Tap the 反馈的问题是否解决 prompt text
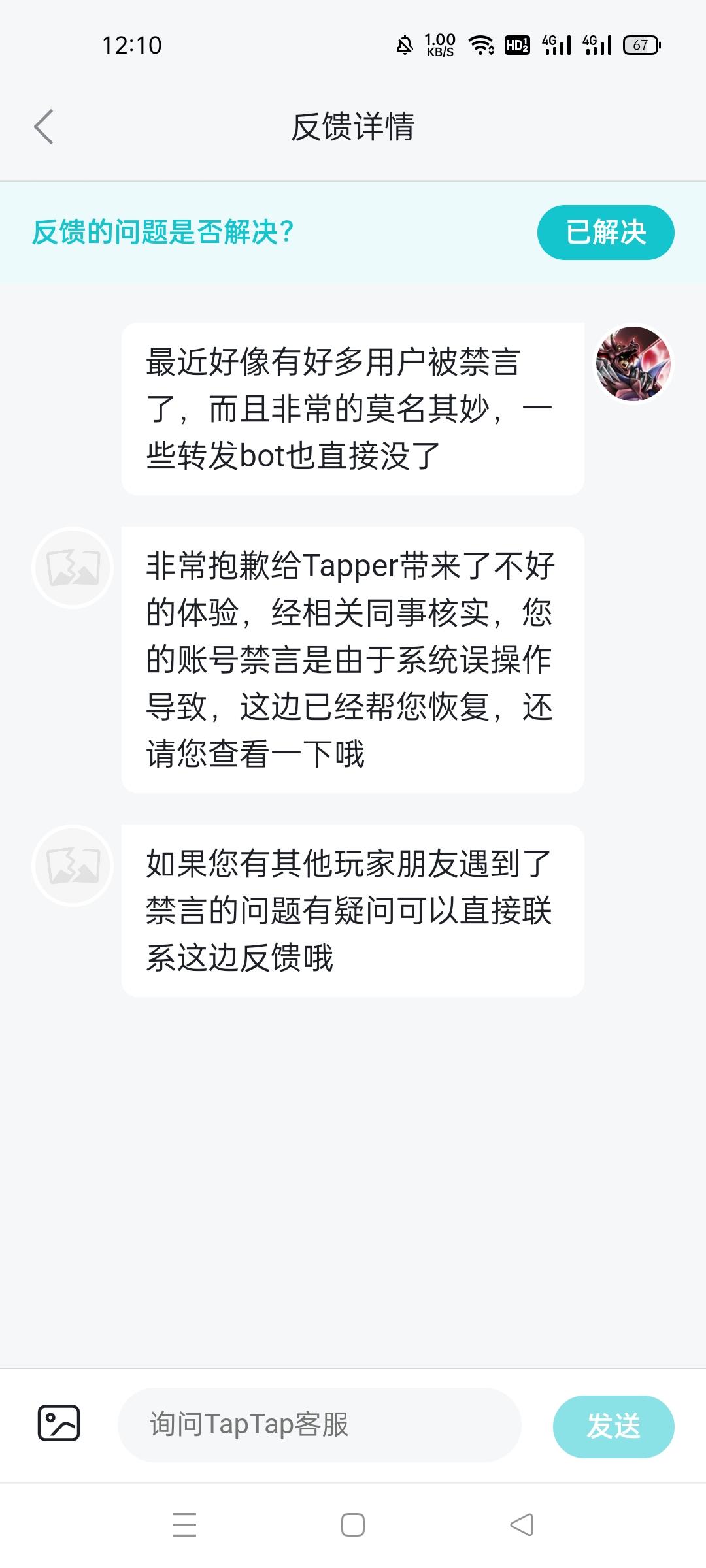The image size is (706, 1568). (x=163, y=232)
